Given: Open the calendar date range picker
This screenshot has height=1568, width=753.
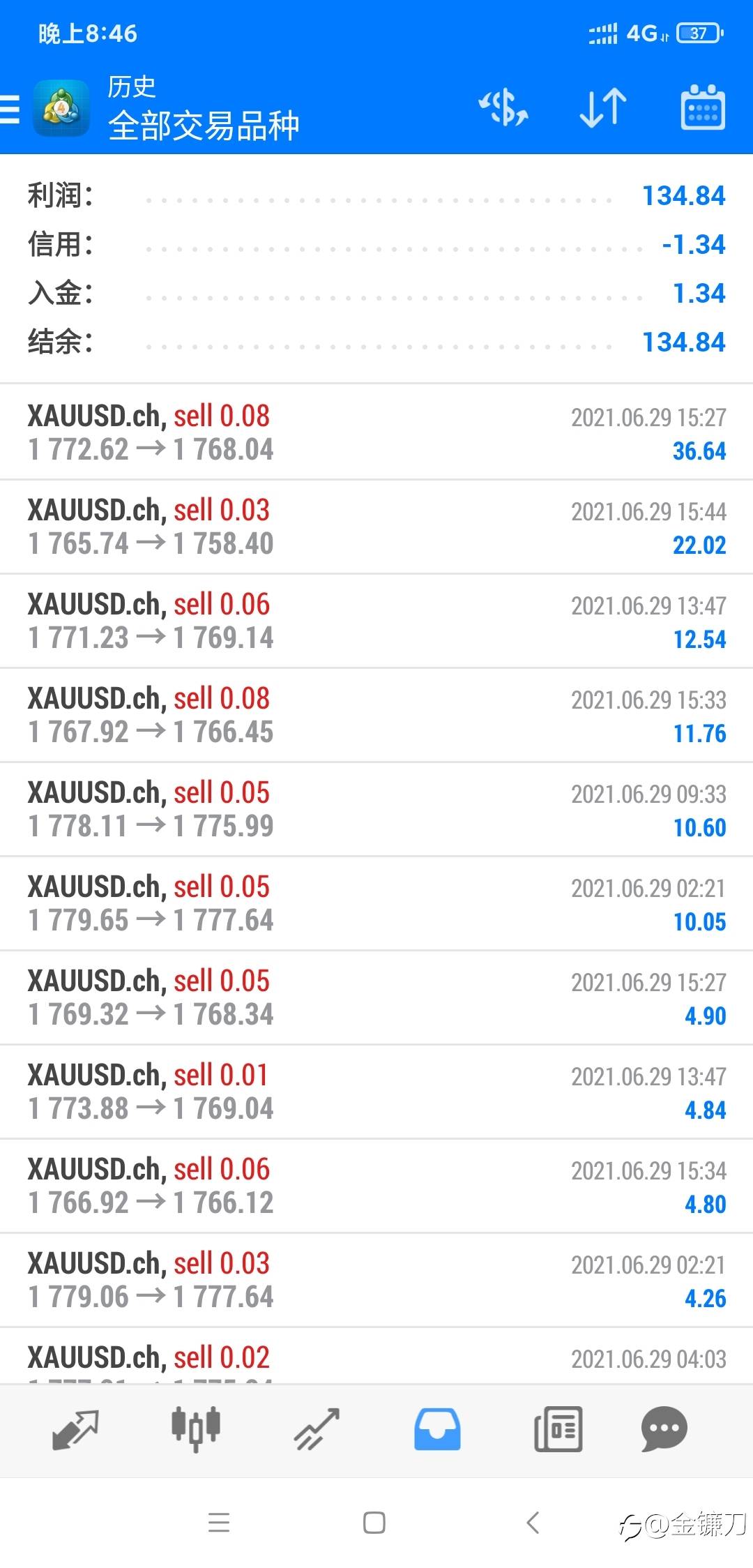Looking at the screenshot, I should pyautogui.click(x=702, y=108).
